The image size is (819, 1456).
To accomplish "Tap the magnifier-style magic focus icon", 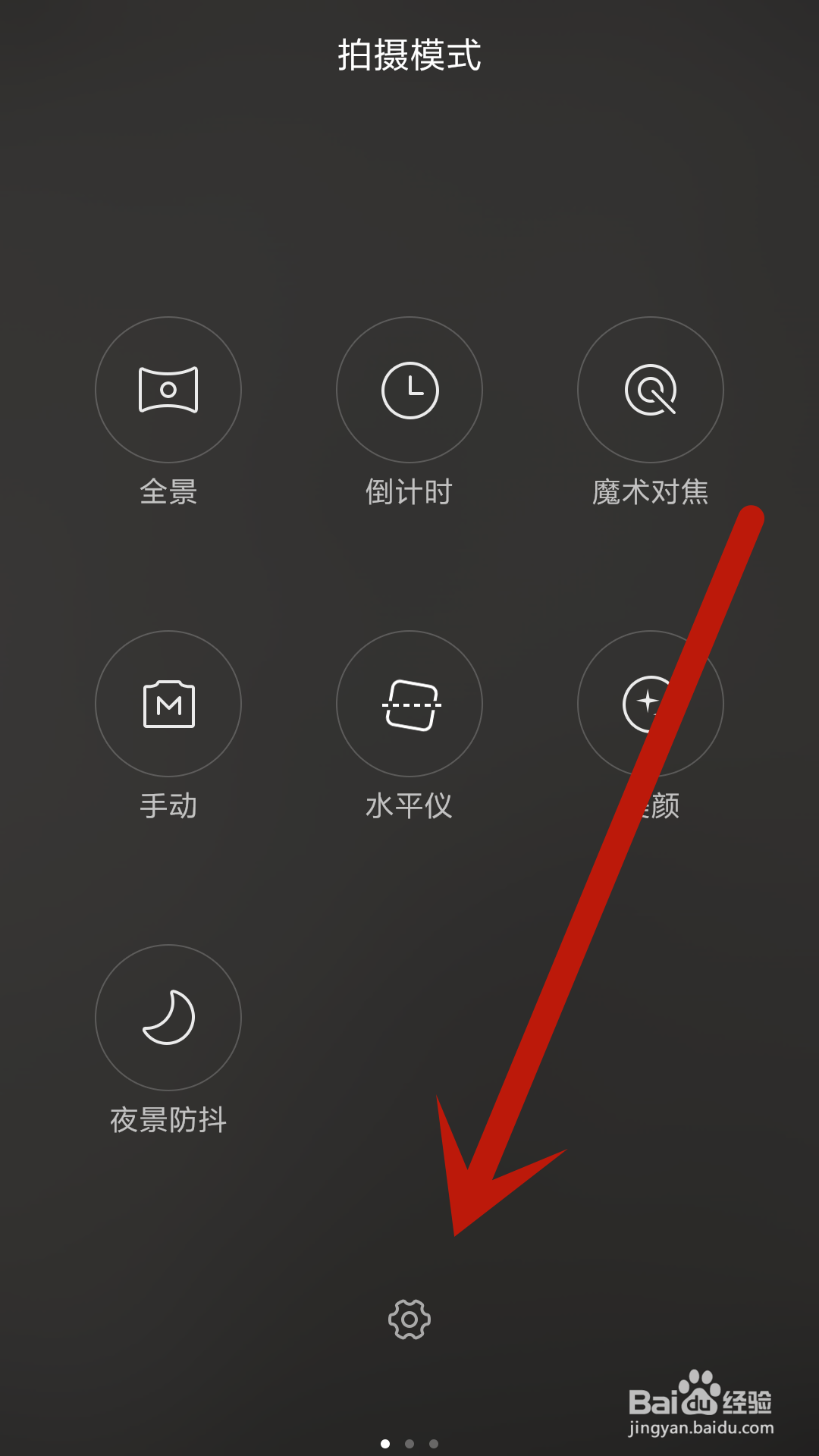I will pos(650,390).
